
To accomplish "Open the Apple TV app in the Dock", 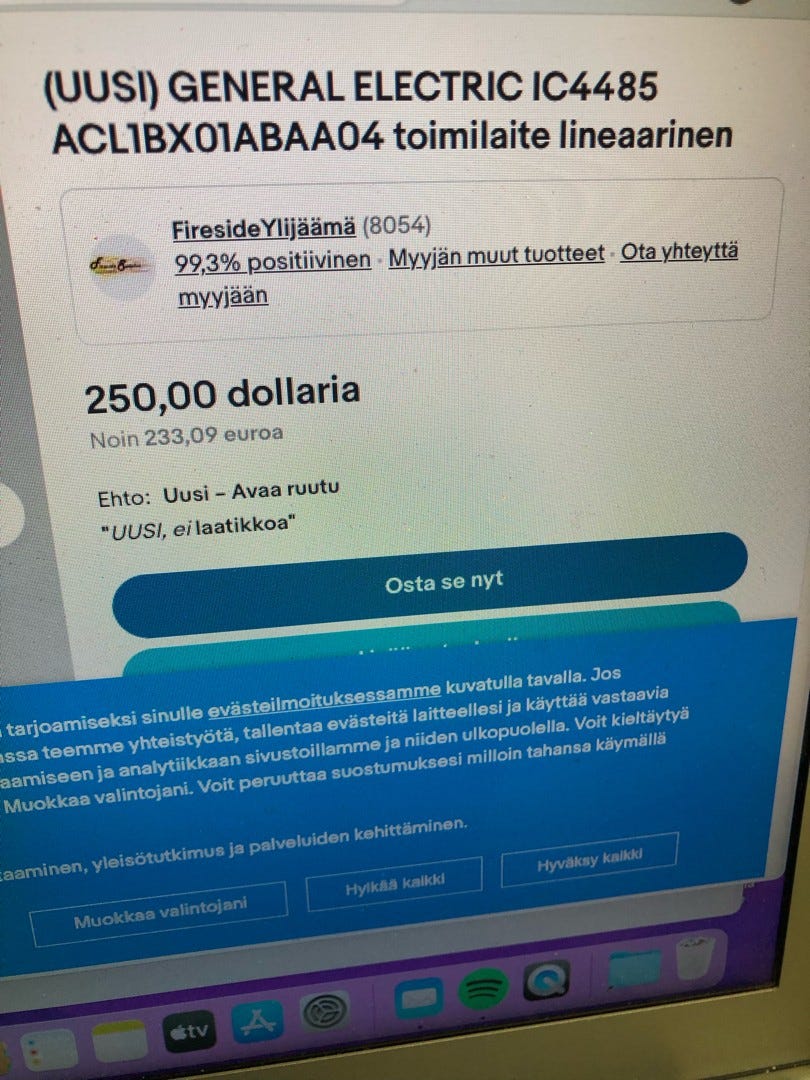I will (x=189, y=1029).
